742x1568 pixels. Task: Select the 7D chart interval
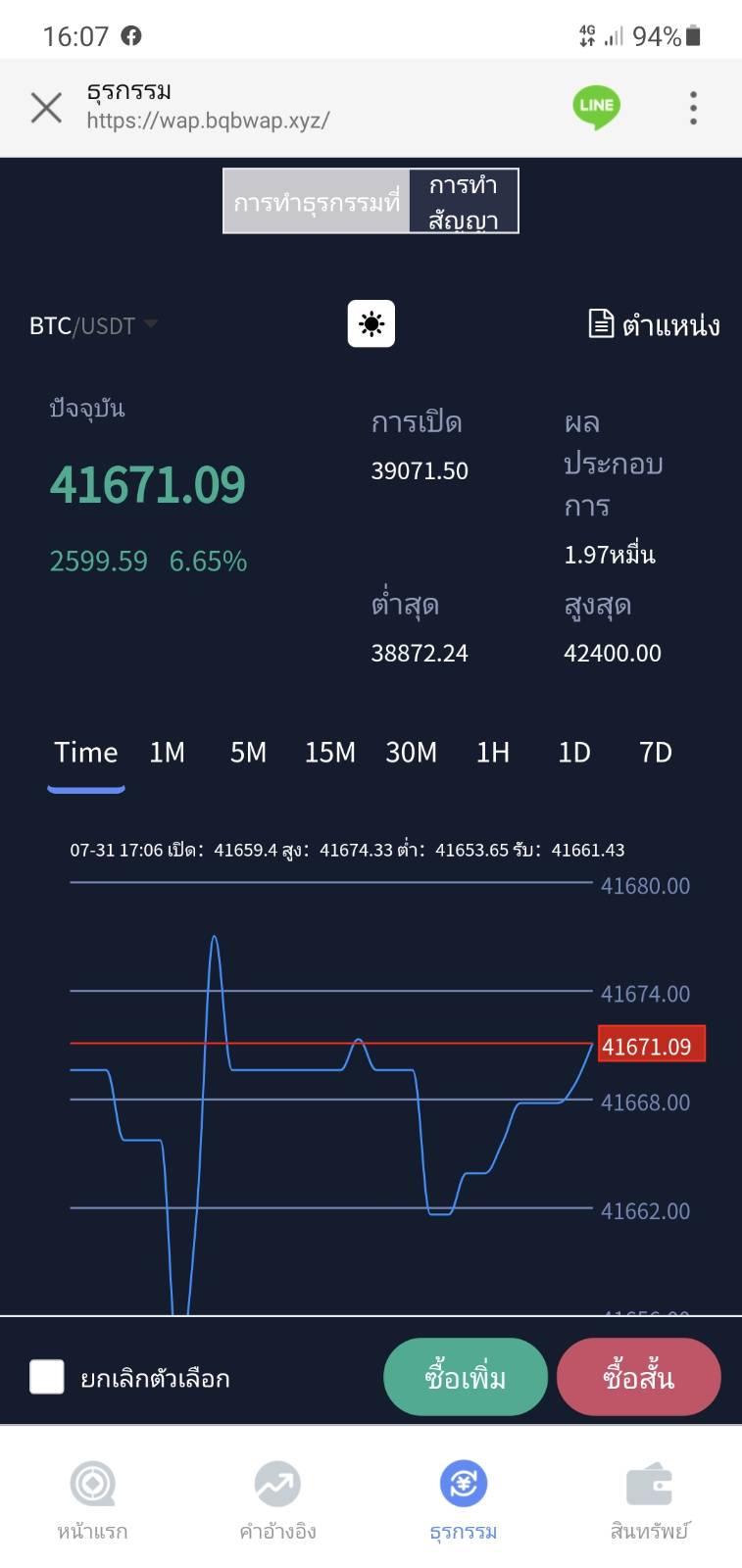pyautogui.click(x=656, y=753)
